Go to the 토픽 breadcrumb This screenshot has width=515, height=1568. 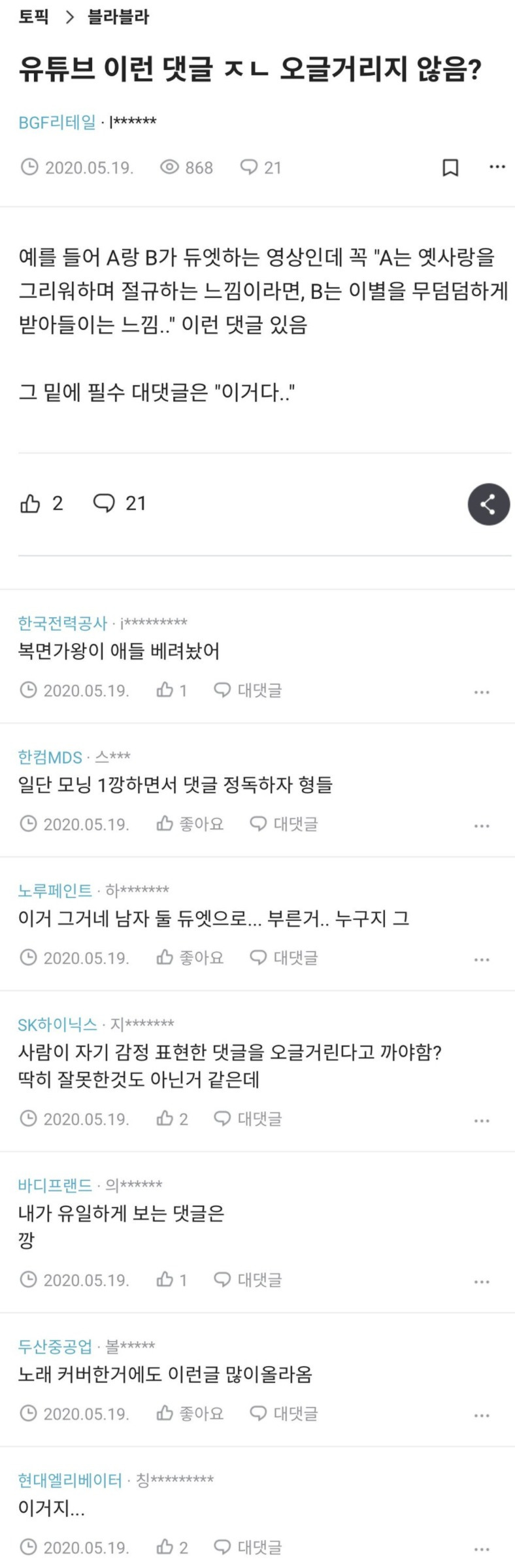[x=34, y=17]
